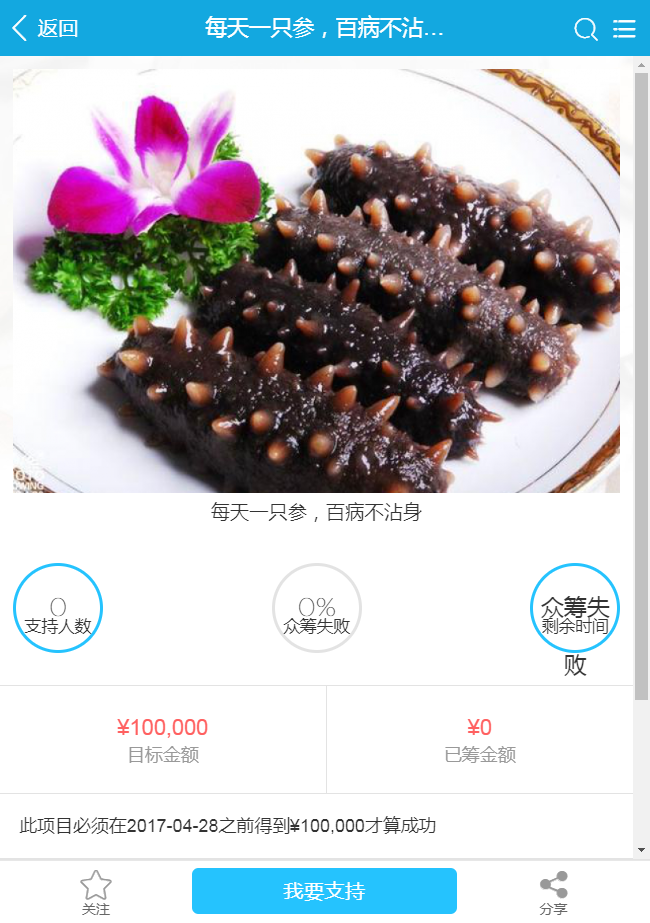
Task: View the sea cucumber project image
Action: tap(316, 281)
